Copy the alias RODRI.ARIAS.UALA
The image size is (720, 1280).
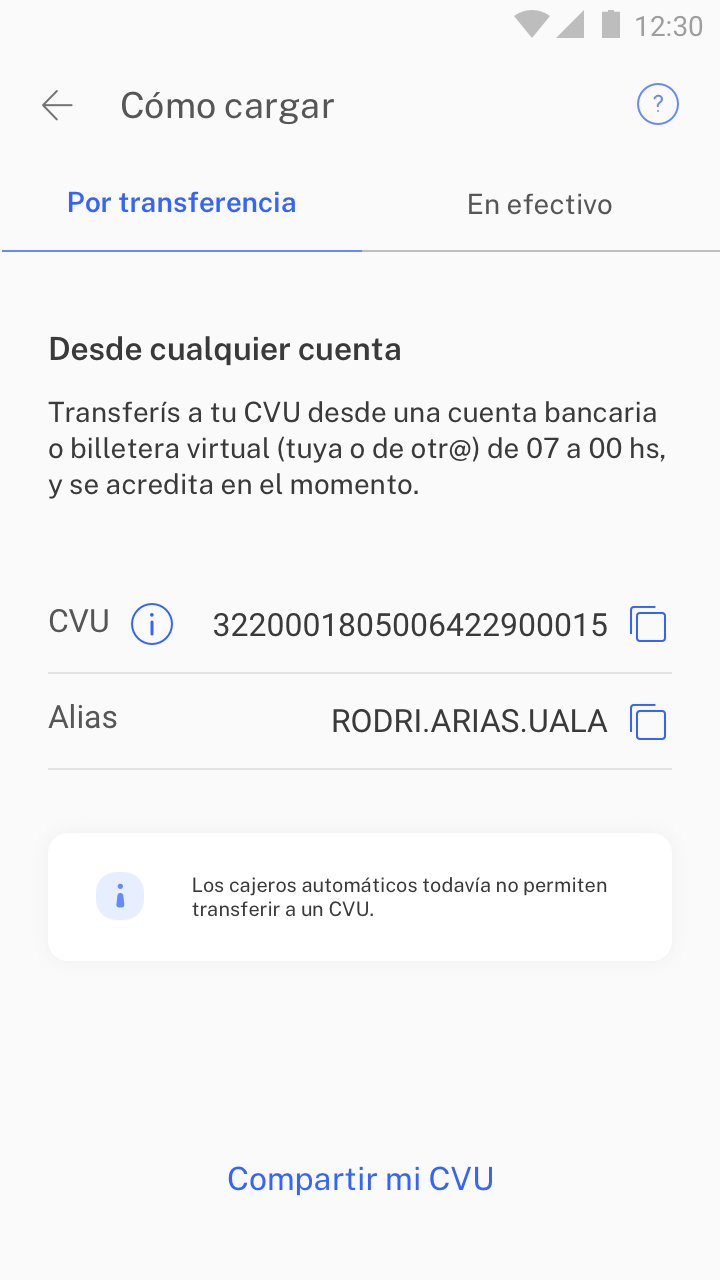(x=648, y=721)
